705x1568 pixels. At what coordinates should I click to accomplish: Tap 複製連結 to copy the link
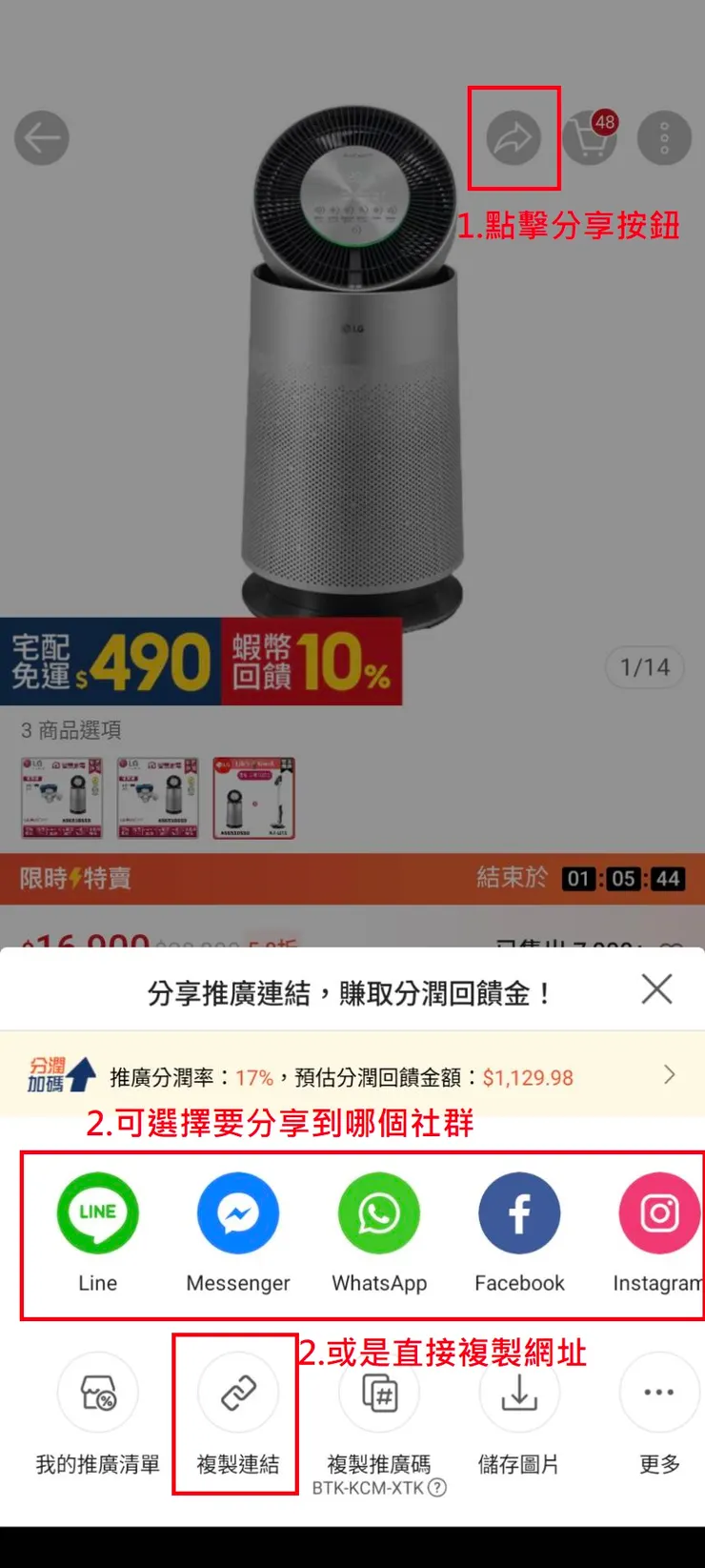click(x=236, y=1392)
